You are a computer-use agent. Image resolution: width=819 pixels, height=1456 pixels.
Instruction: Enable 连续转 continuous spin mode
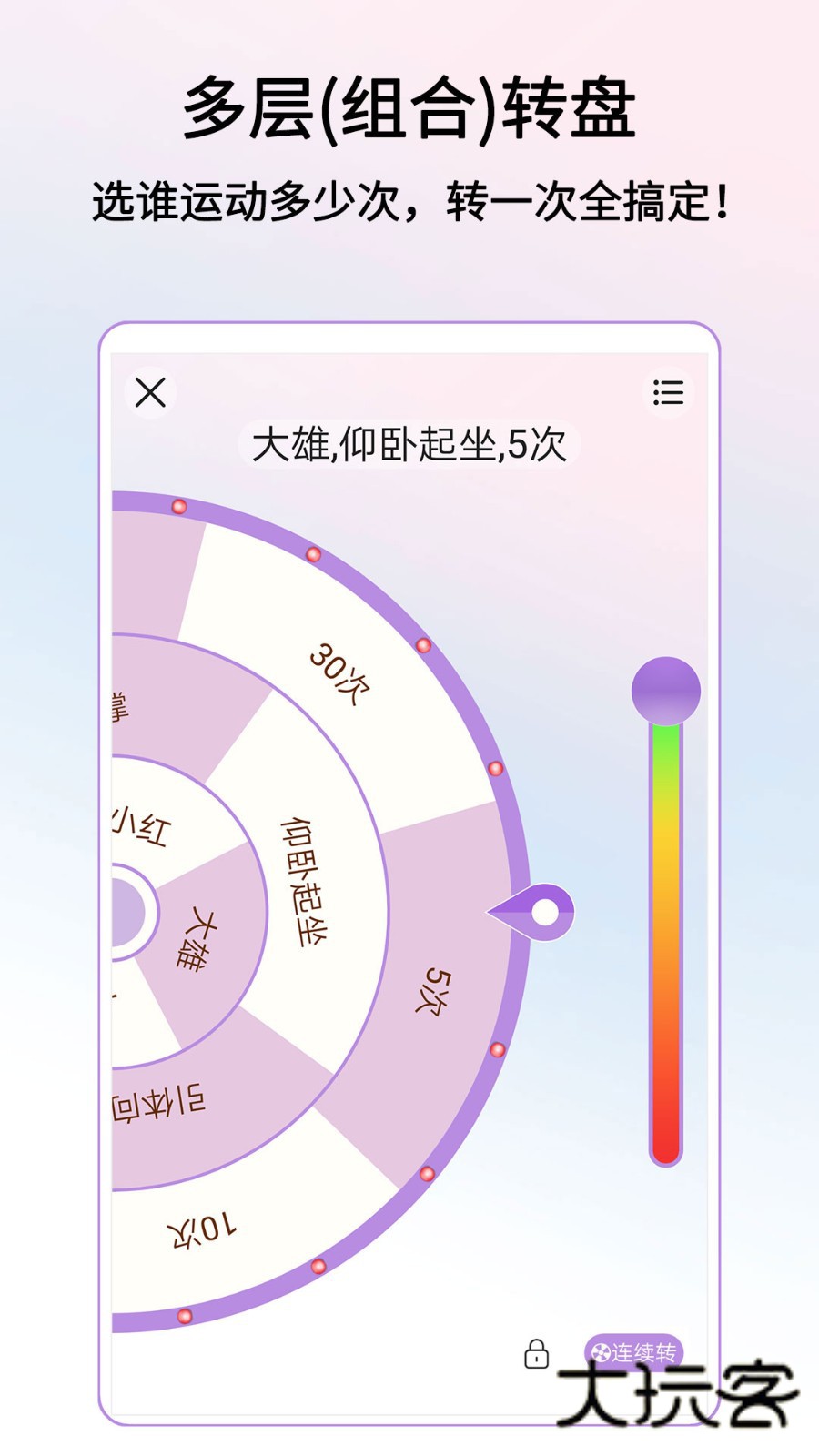point(637,1351)
